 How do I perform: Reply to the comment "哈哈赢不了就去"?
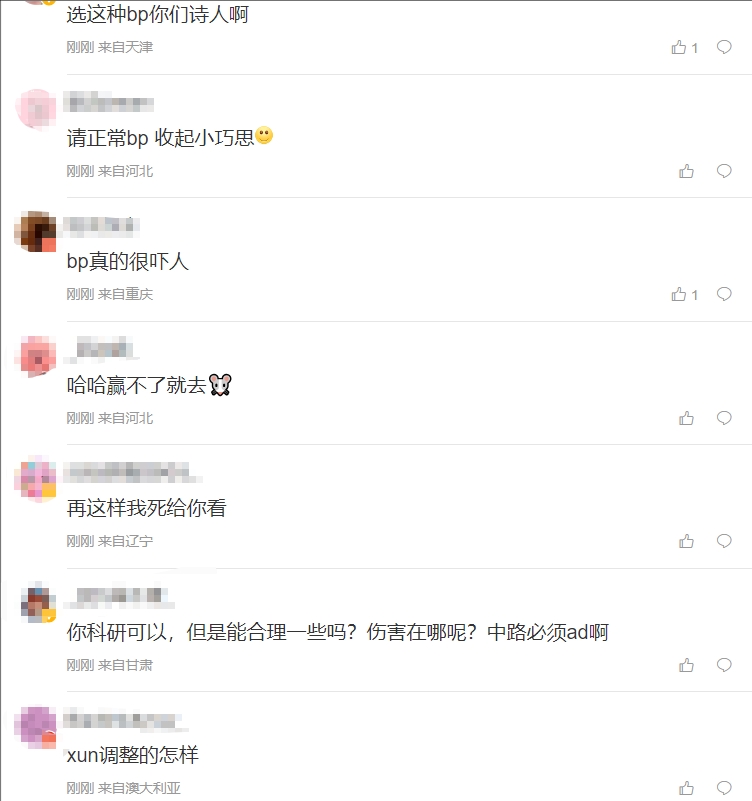[724, 418]
